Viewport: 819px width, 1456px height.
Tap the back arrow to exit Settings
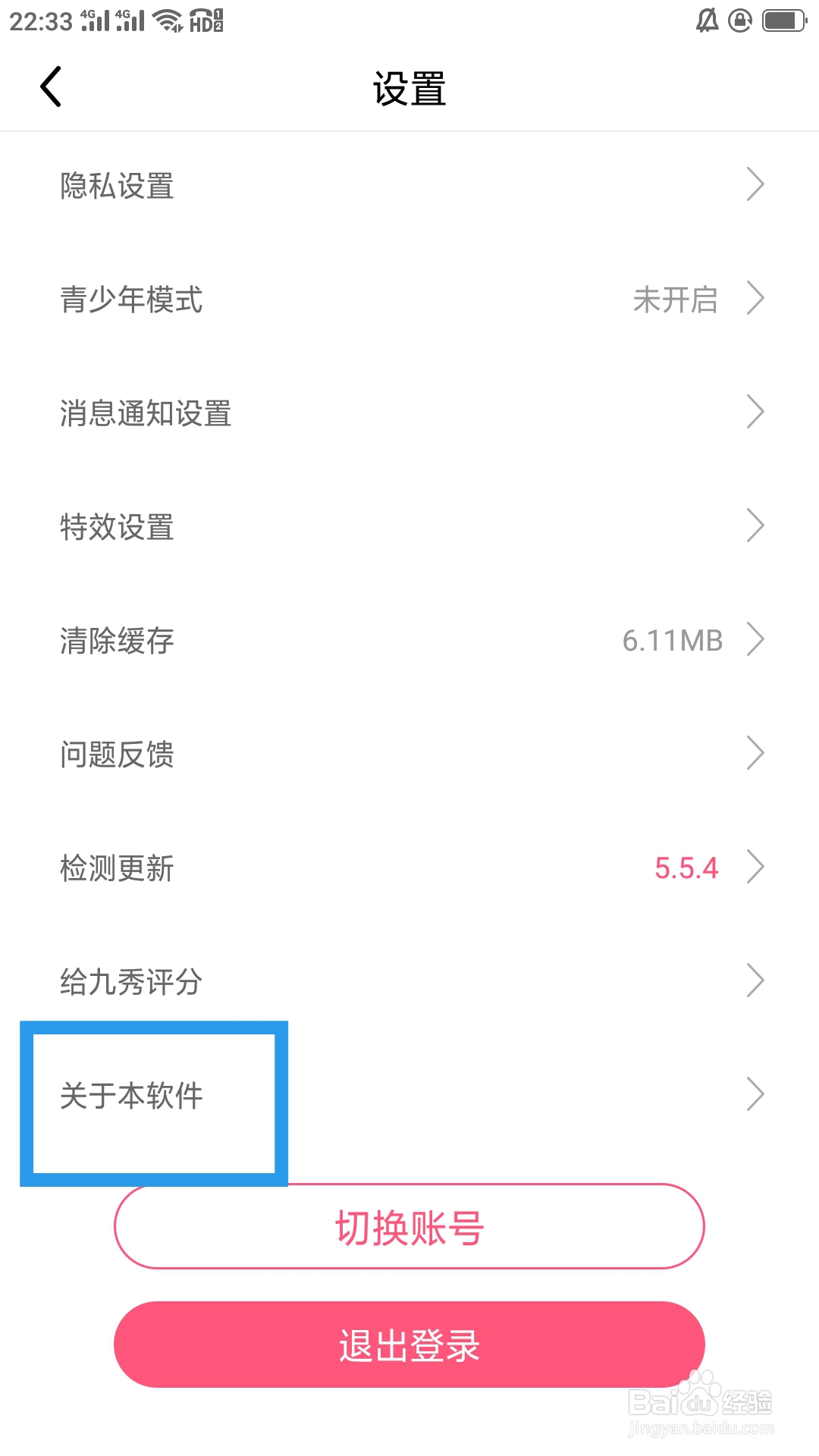[x=51, y=86]
